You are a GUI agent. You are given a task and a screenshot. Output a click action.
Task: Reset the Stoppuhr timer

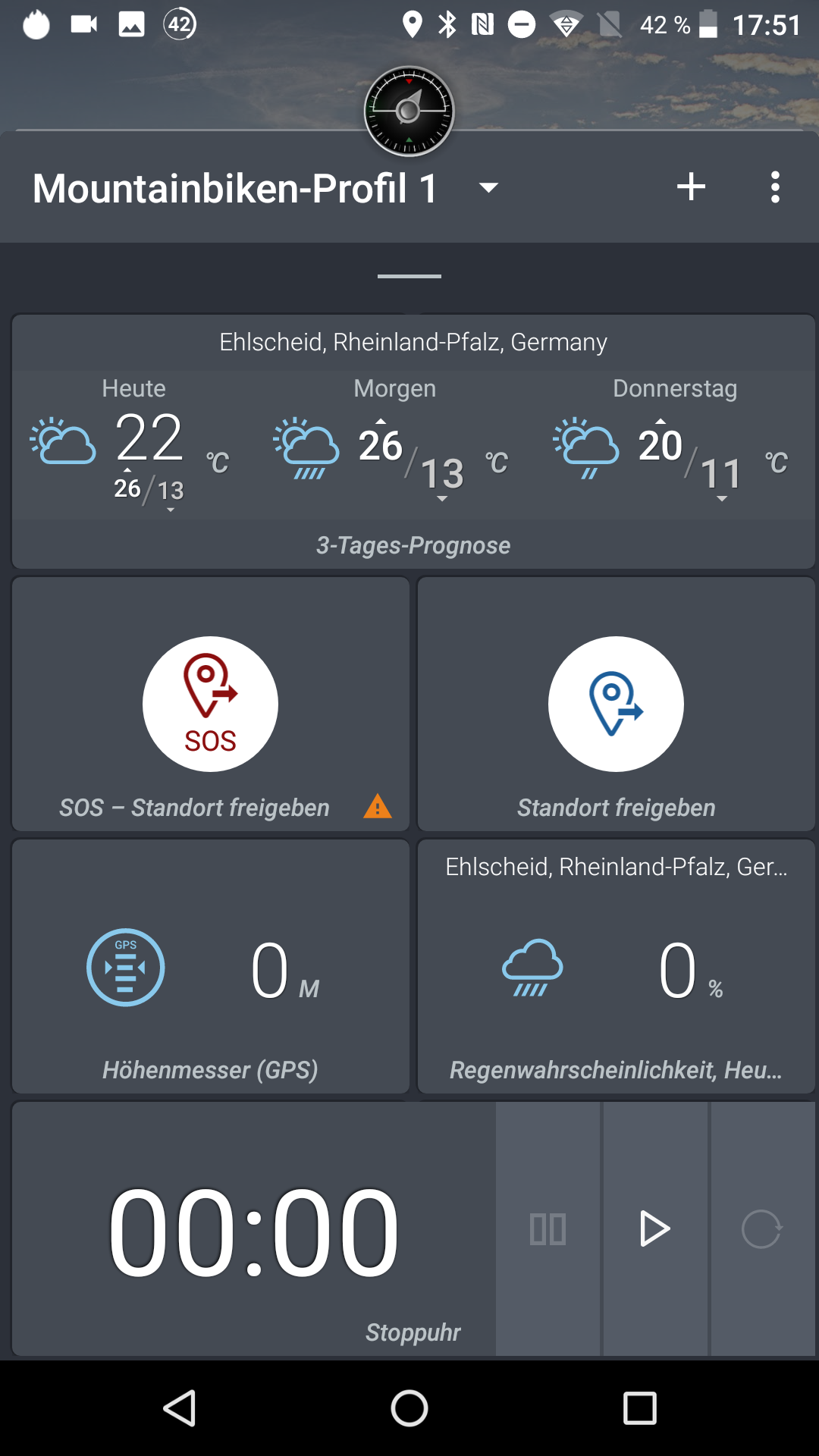(x=761, y=1228)
